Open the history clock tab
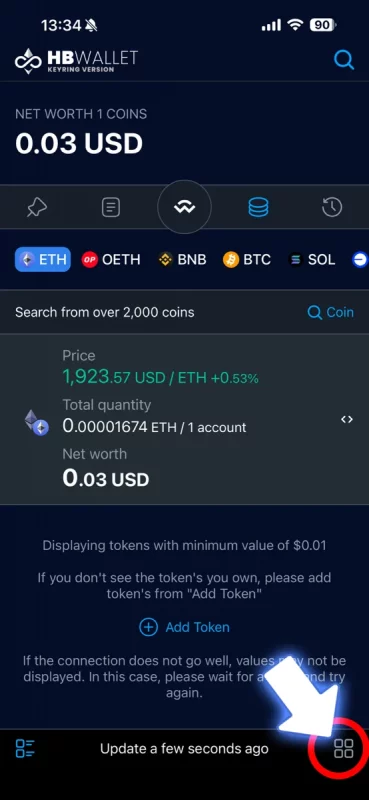The width and height of the screenshot is (369, 800). point(332,207)
